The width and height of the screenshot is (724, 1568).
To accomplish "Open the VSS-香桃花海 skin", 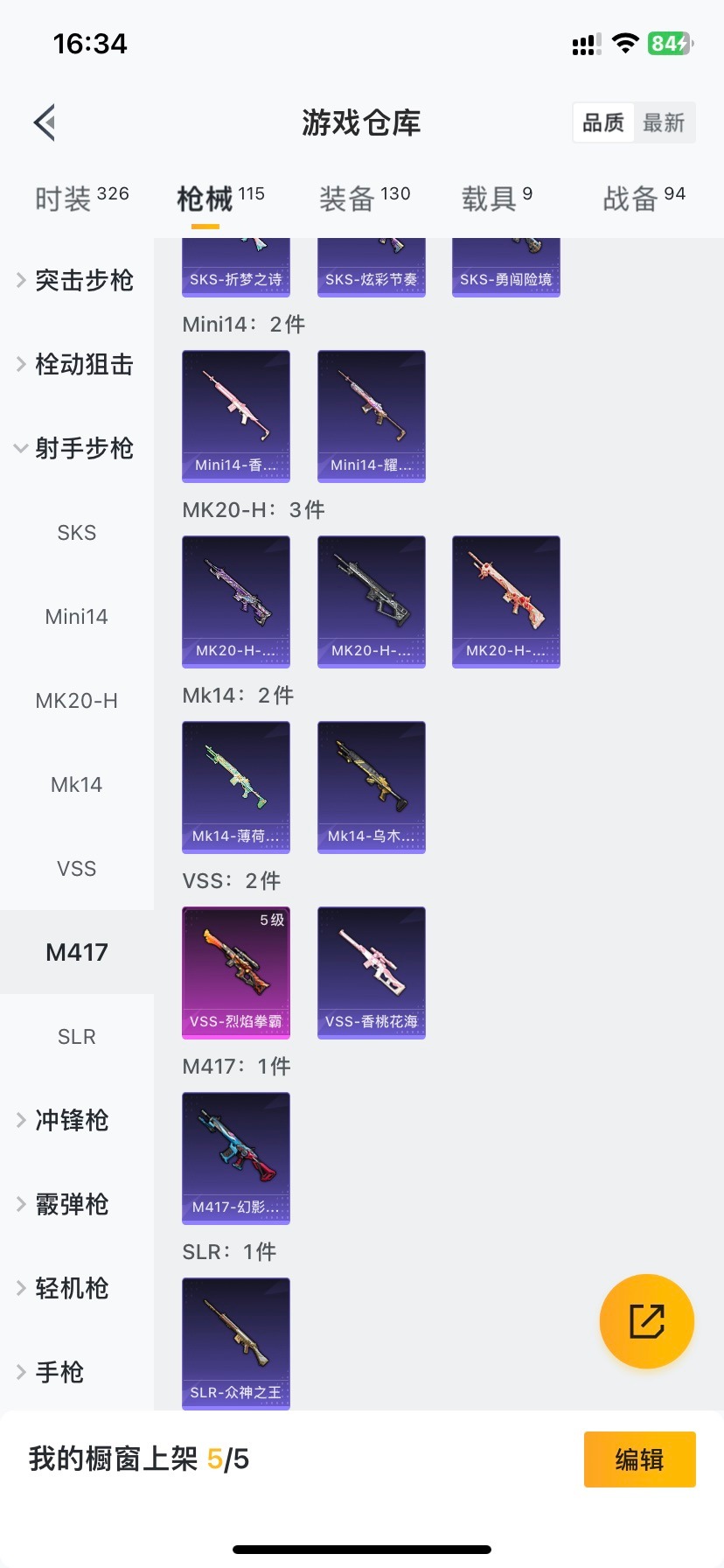I will pyautogui.click(x=371, y=972).
